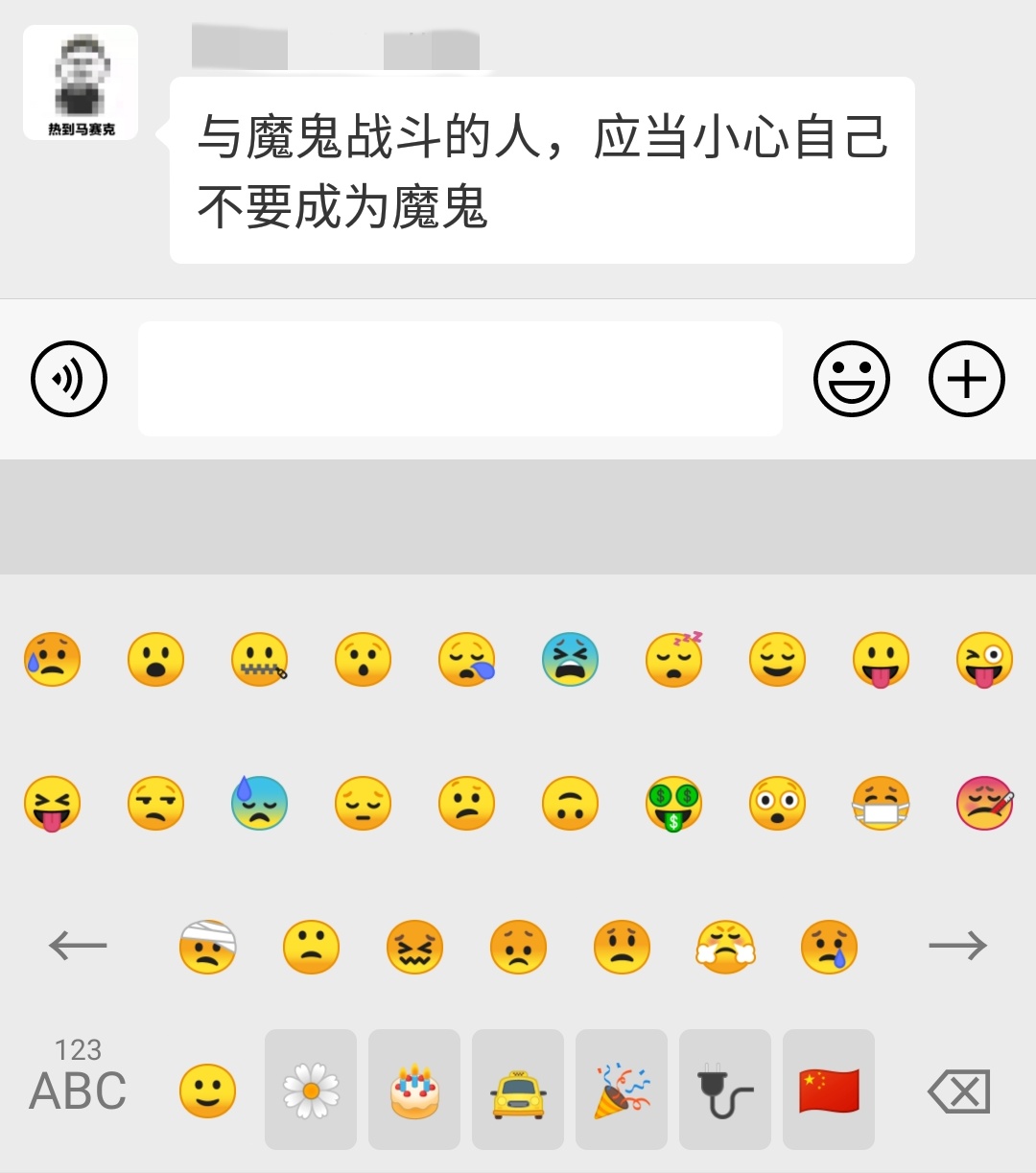Screen dimensions: 1036x1173
Task: Insert the upside-down face emoji
Action: (570, 804)
